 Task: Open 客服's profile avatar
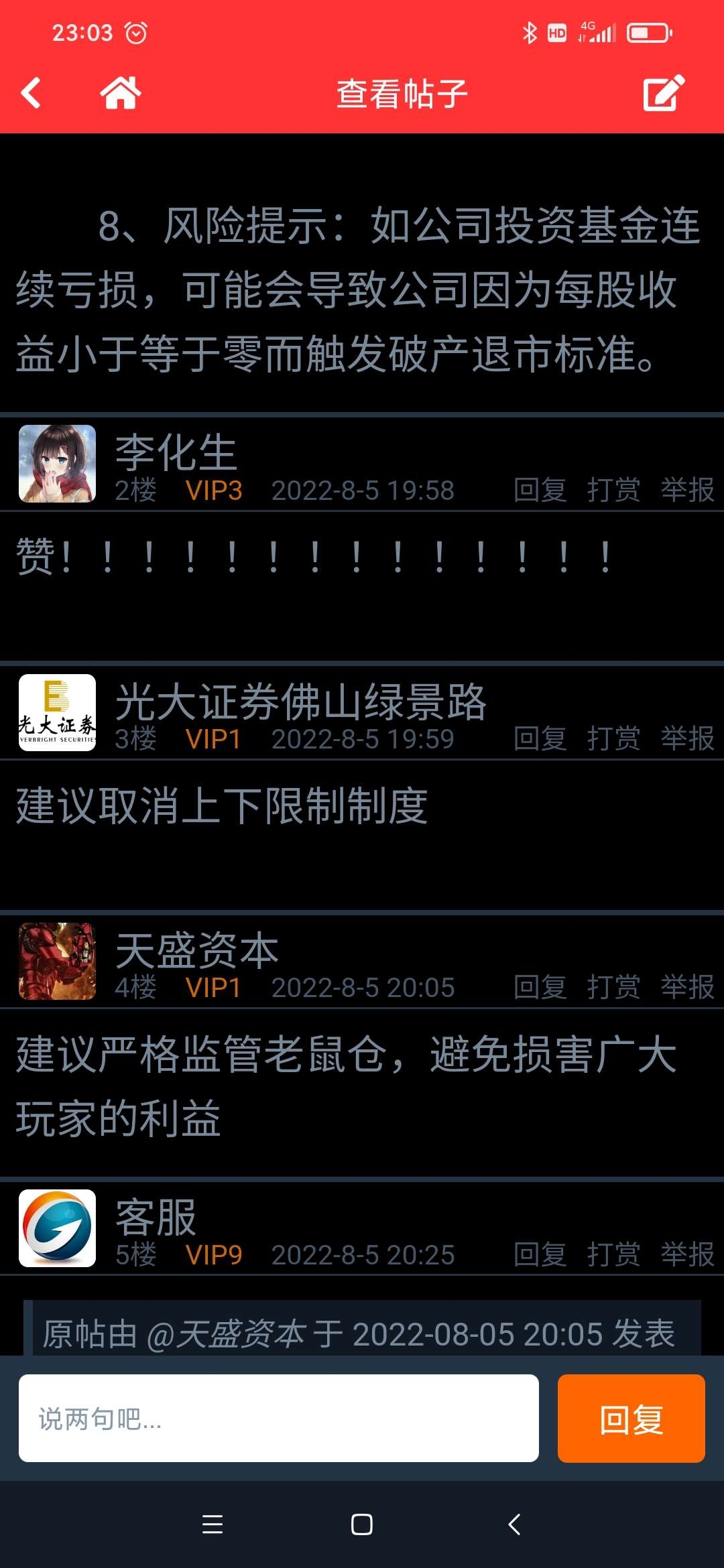point(57,1228)
